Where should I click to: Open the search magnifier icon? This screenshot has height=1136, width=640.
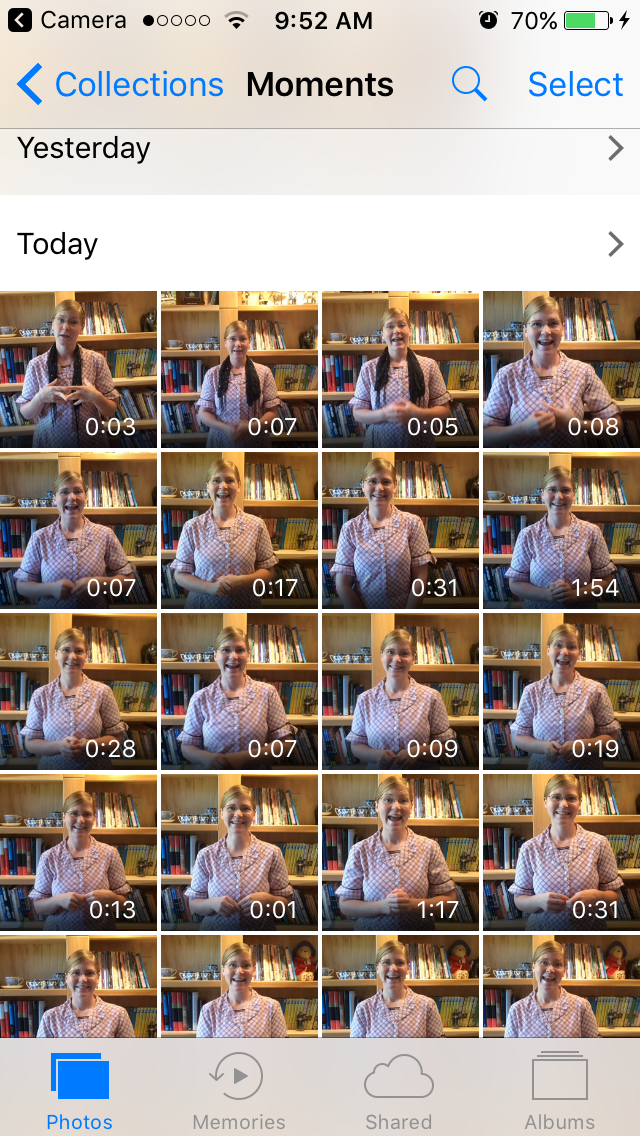pos(468,85)
